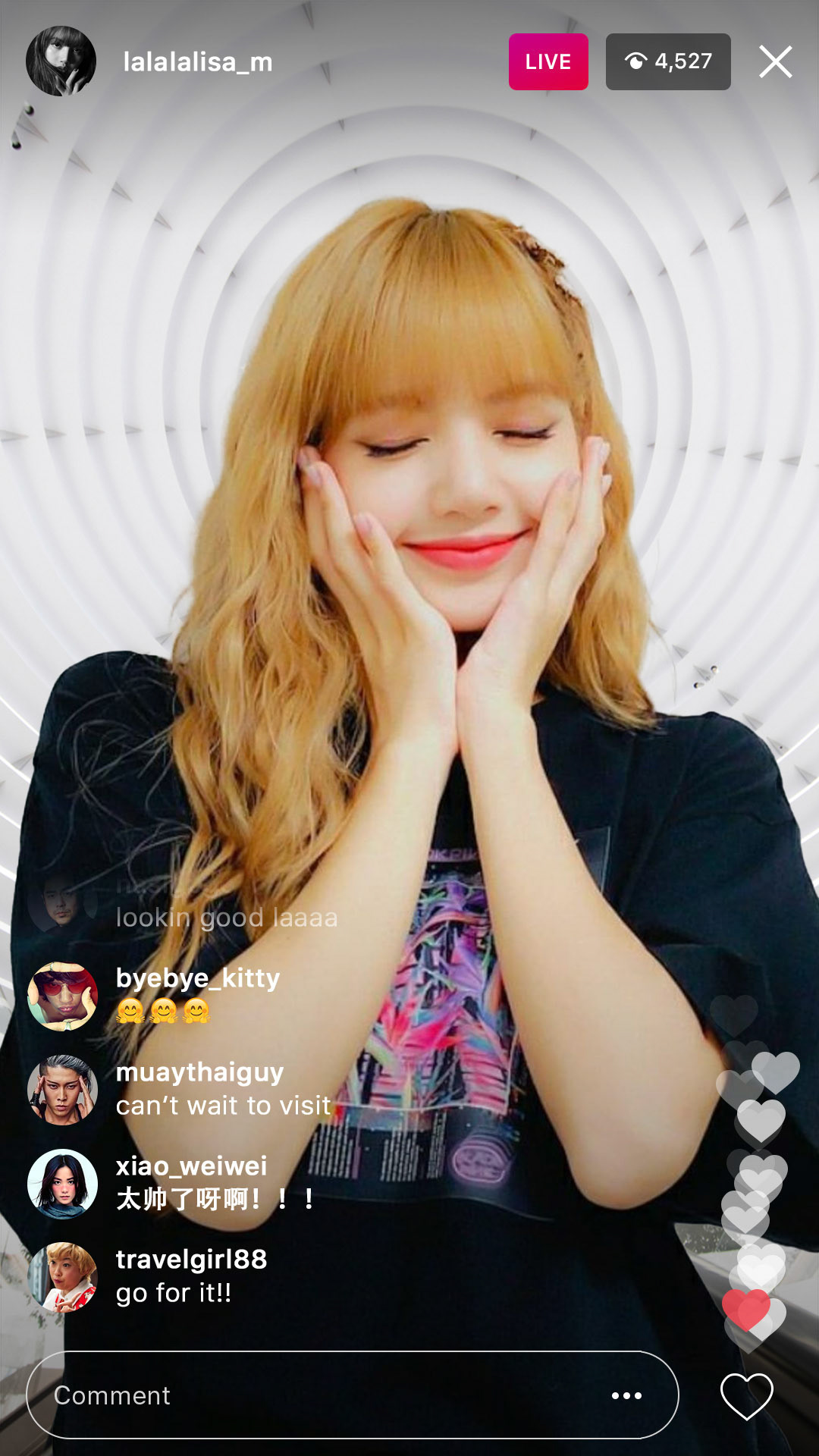Open xiao_weiwei's profile avatar
Viewport: 819px width, 1456px height.
pyautogui.click(x=62, y=1184)
